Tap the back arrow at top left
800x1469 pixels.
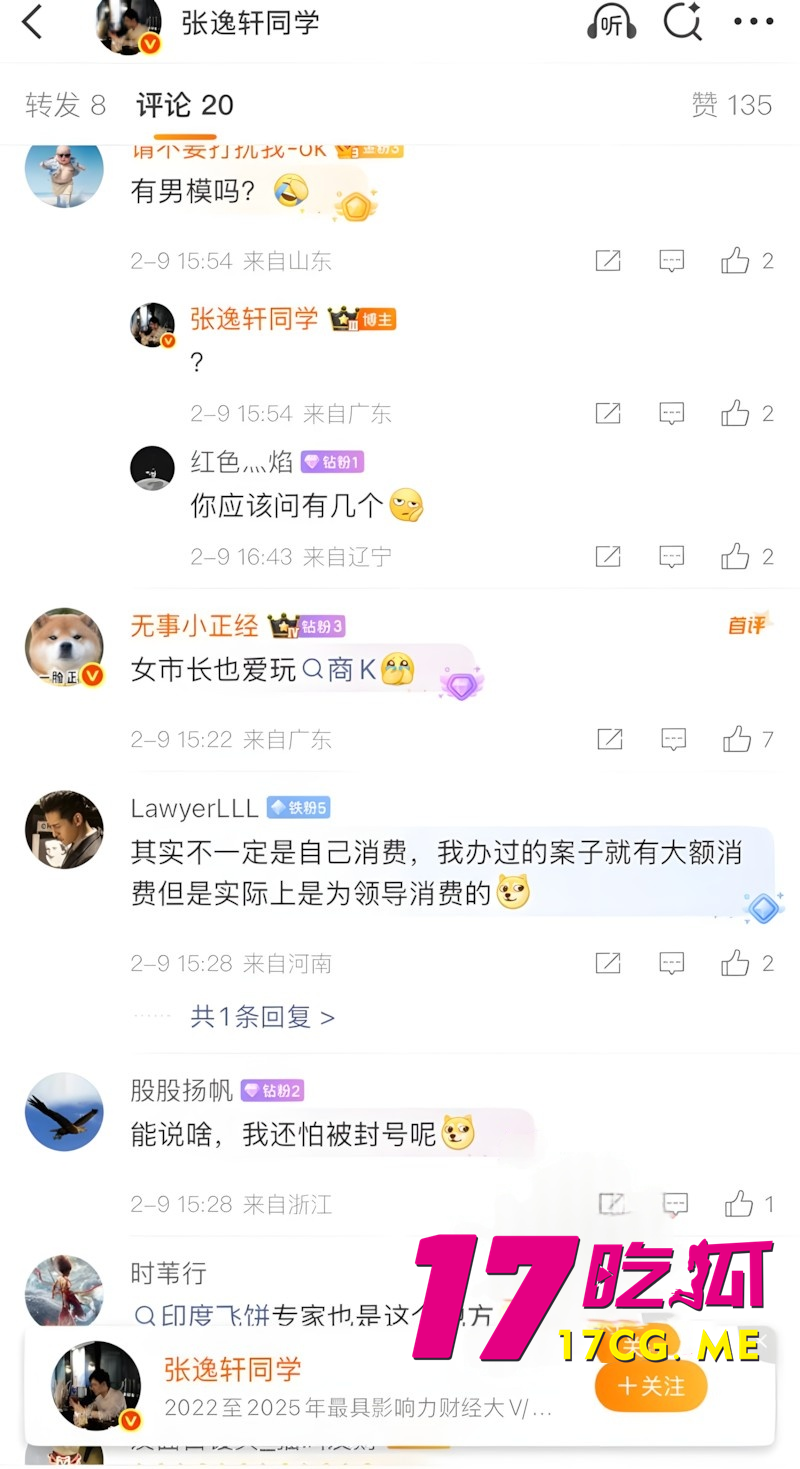33,22
